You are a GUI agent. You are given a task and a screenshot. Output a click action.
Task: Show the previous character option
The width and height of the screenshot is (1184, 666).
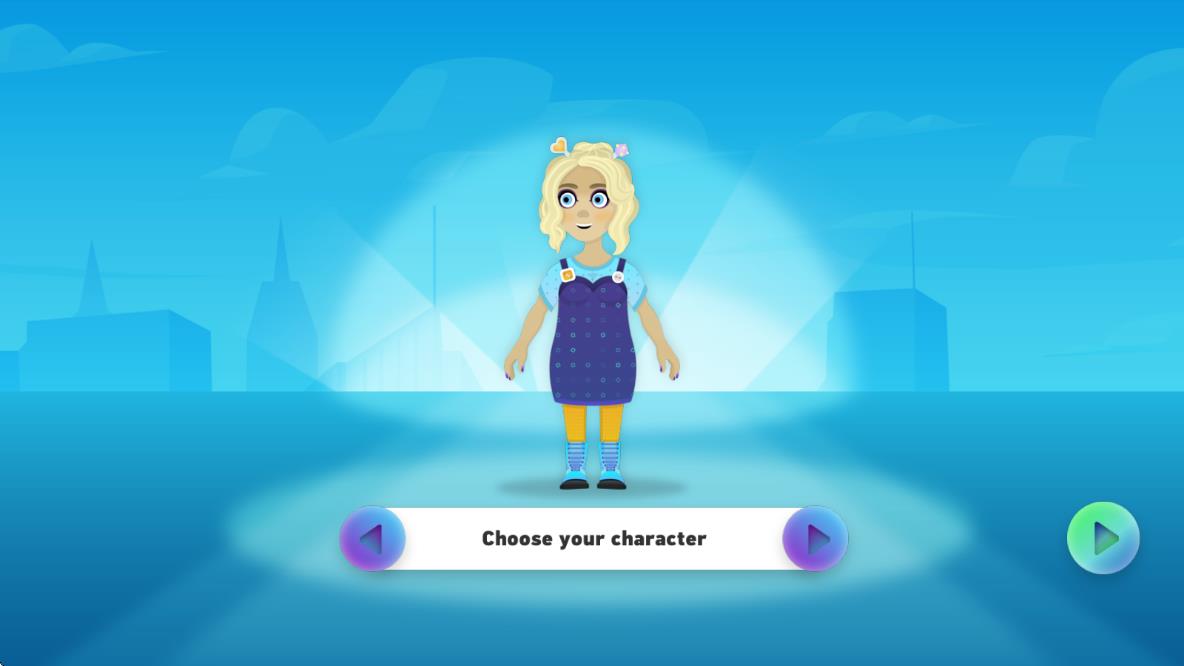tap(372, 539)
